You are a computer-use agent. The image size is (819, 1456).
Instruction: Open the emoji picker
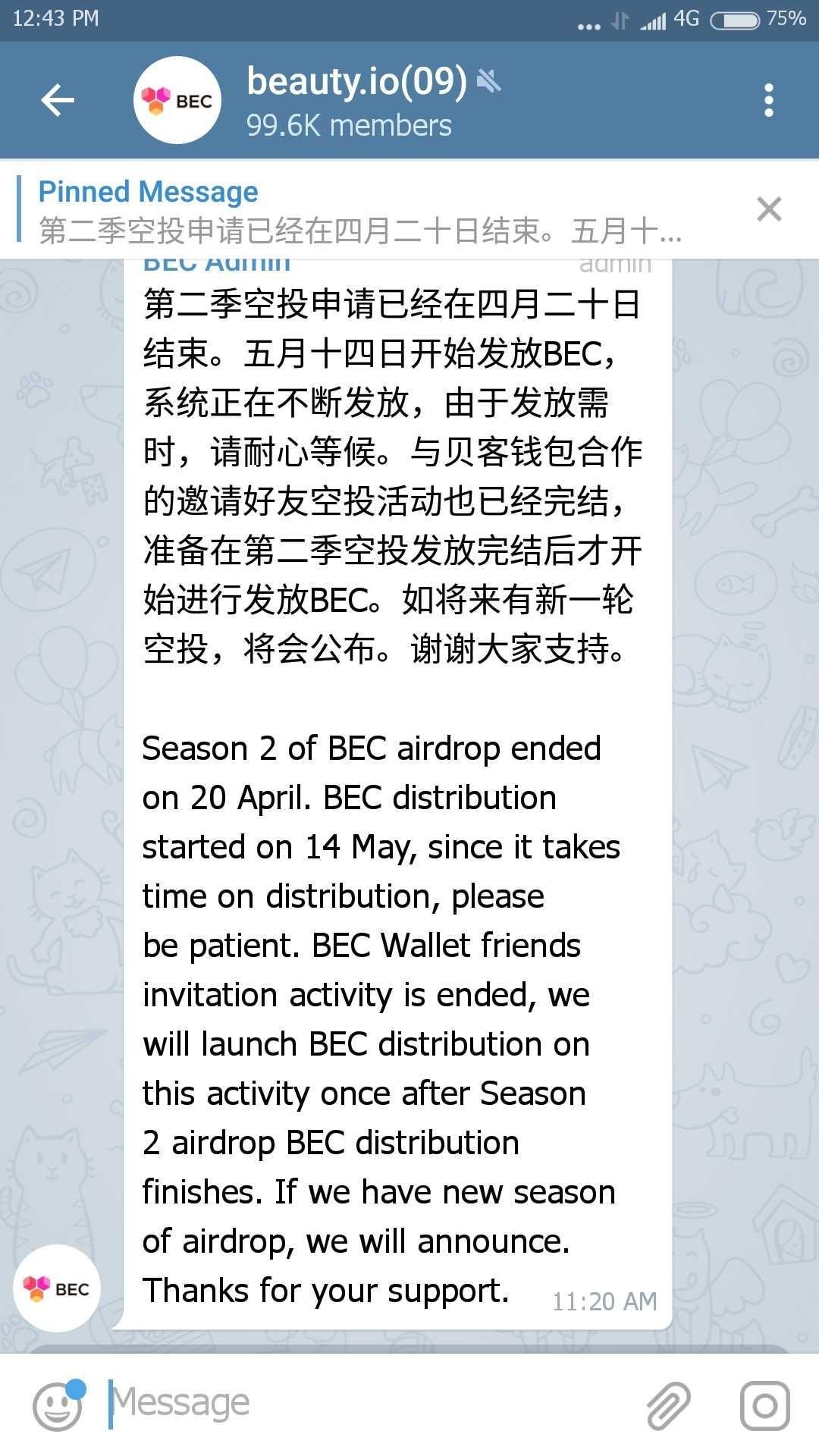58,1406
